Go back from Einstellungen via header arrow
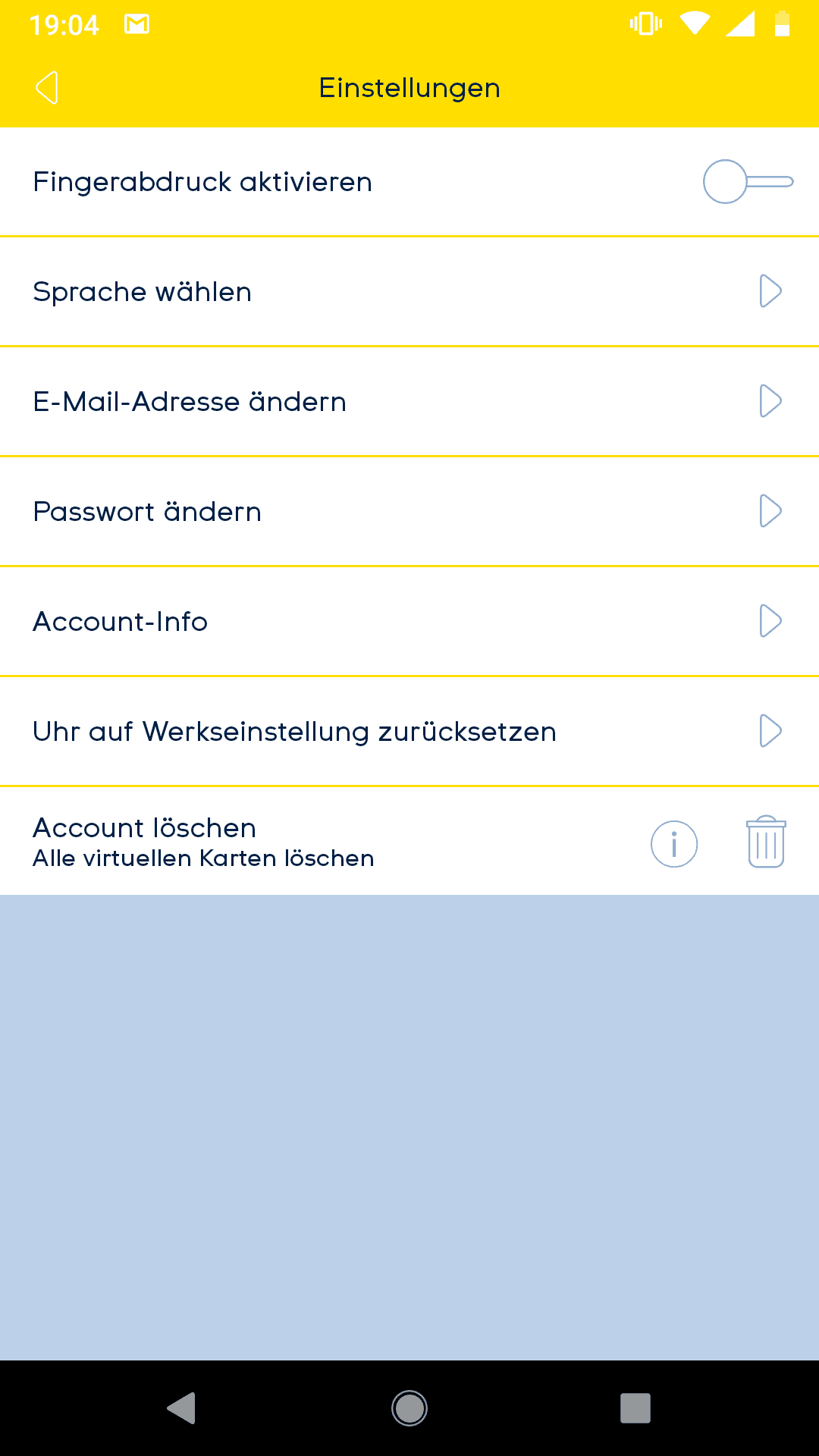The width and height of the screenshot is (819, 1456). [x=47, y=88]
